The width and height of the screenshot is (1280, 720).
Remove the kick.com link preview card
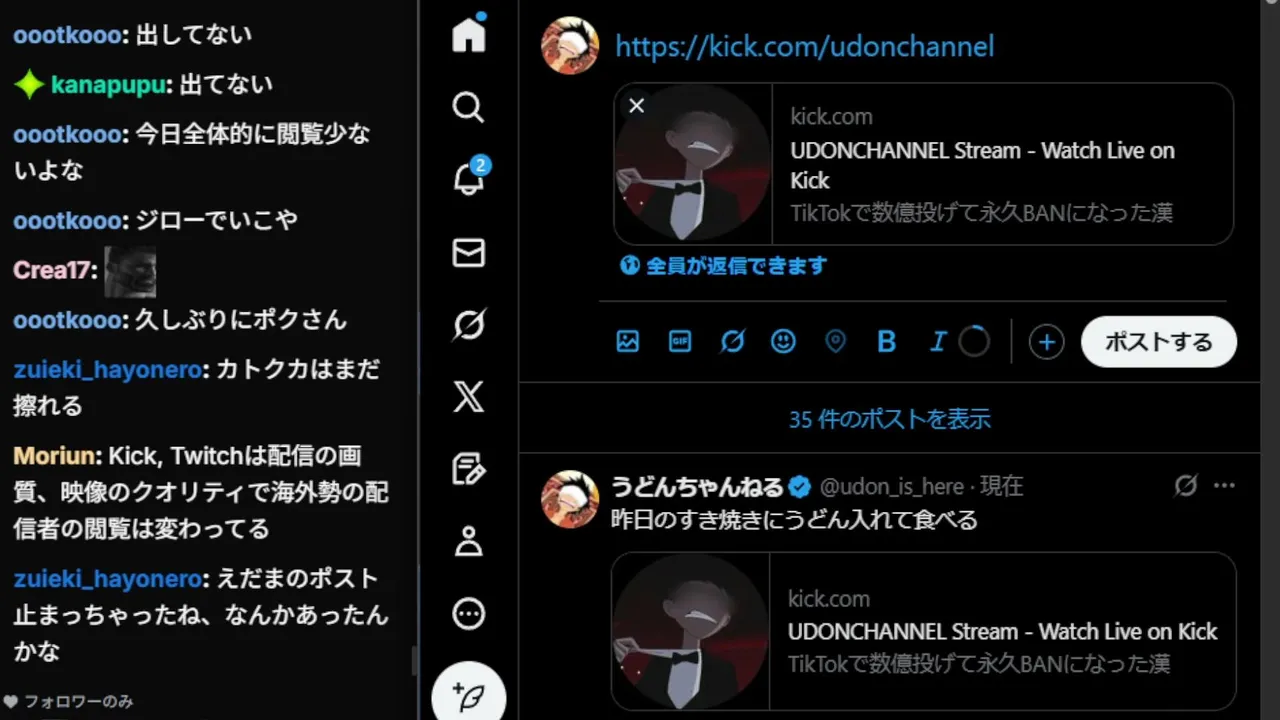tap(636, 106)
